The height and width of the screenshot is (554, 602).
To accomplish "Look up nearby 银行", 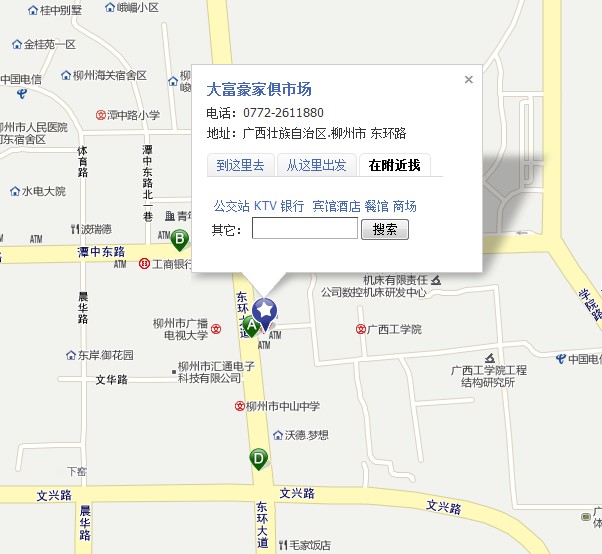I will coord(292,206).
